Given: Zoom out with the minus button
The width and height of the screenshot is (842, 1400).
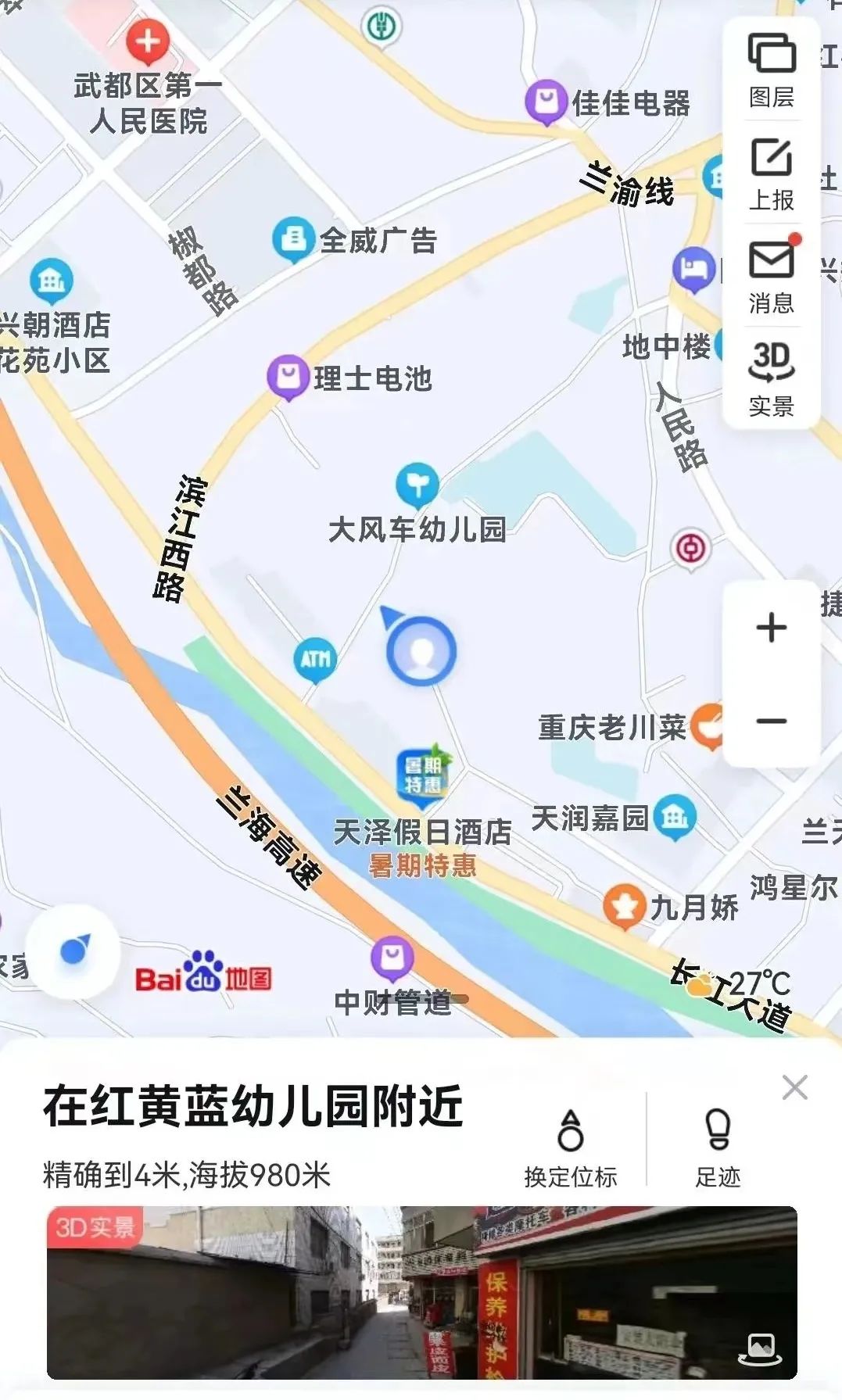Looking at the screenshot, I should click(x=771, y=721).
